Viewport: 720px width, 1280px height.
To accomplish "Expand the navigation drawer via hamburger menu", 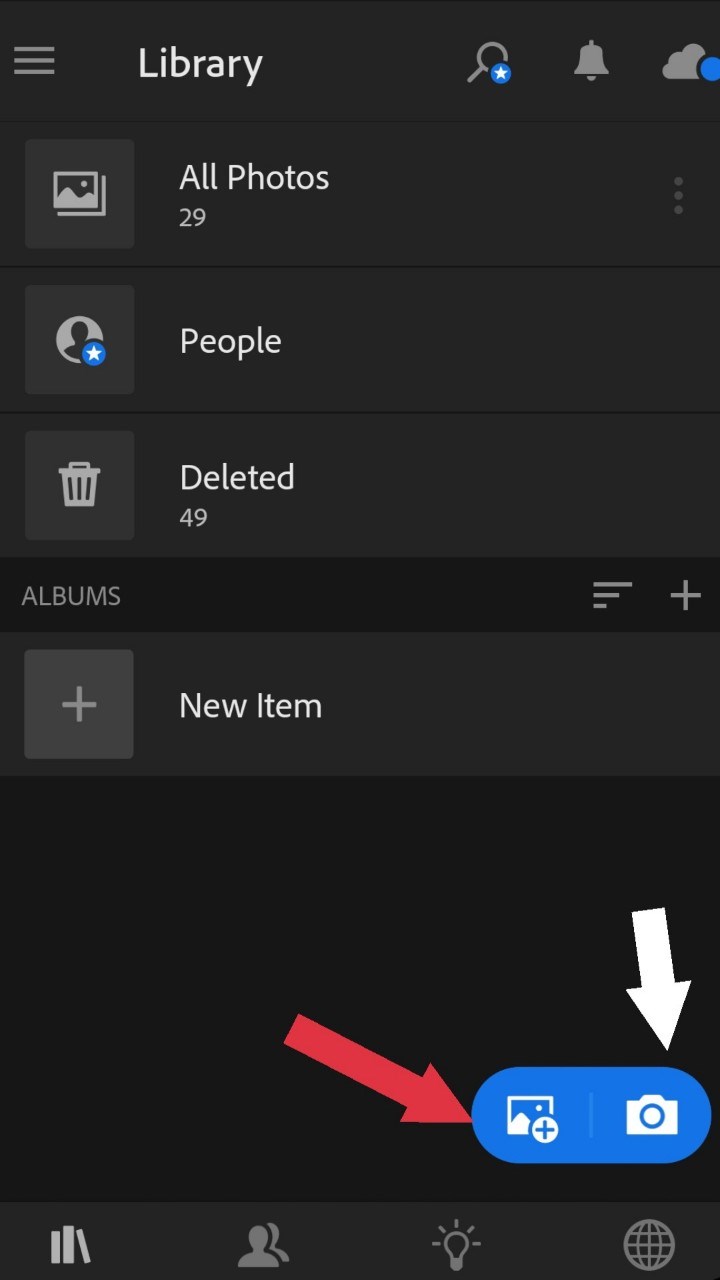I will tap(34, 61).
